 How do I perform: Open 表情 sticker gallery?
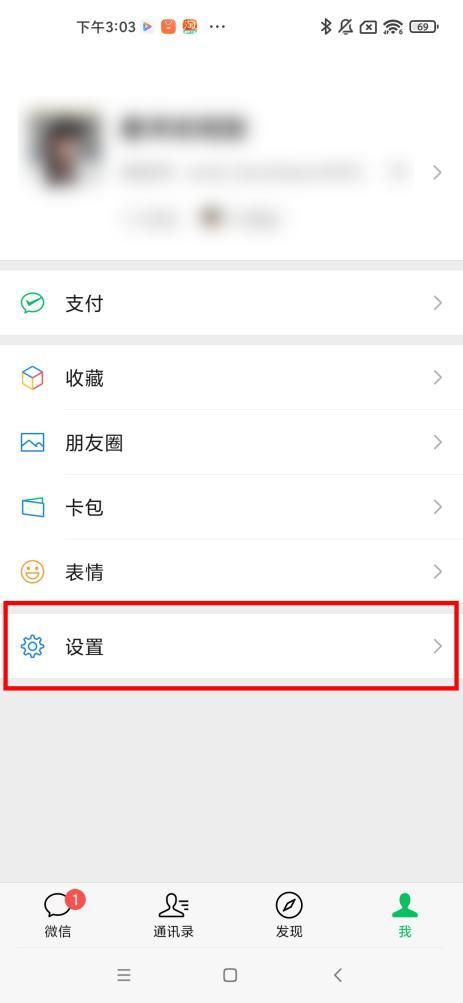coord(232,572)
